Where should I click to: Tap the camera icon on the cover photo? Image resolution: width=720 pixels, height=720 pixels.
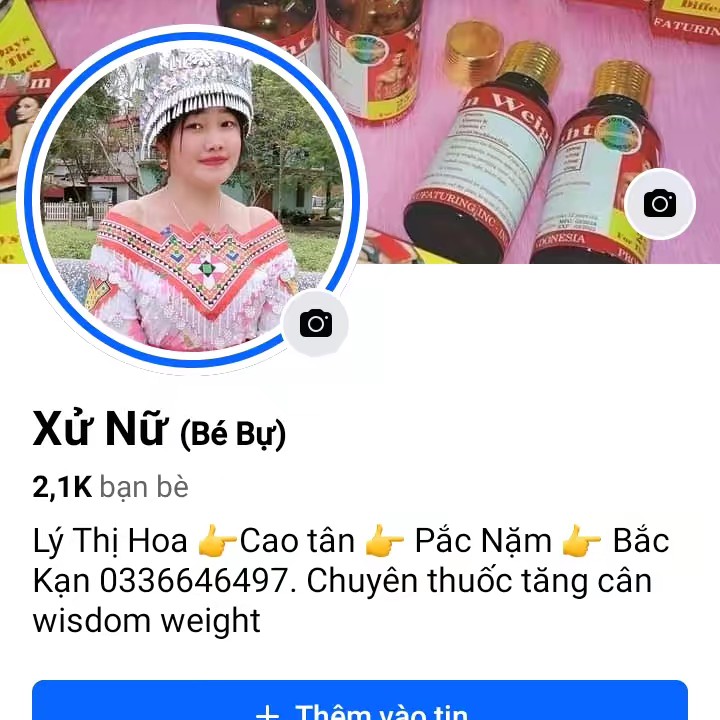coord(660,204)
